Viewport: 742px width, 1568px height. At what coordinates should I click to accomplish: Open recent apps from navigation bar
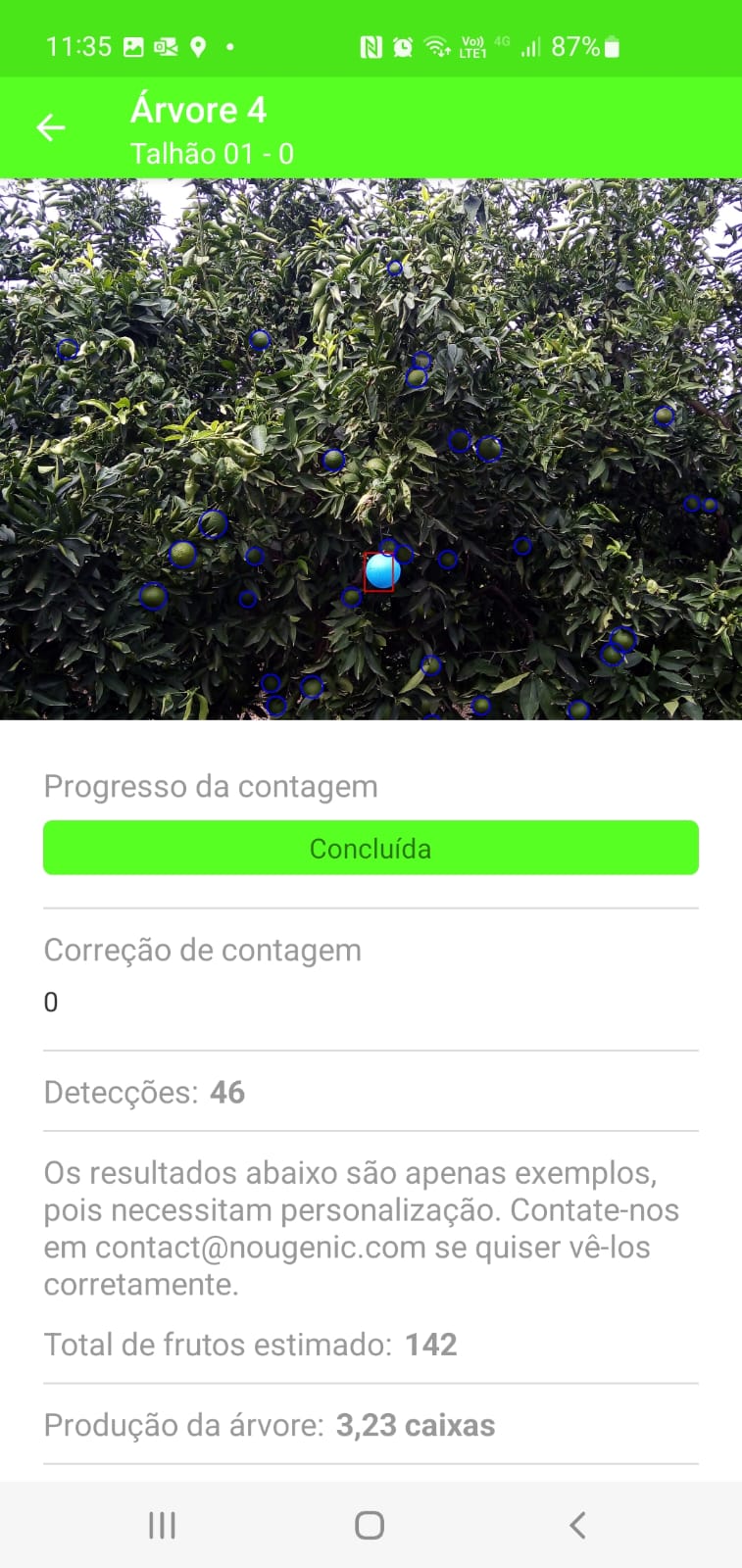162,1525
